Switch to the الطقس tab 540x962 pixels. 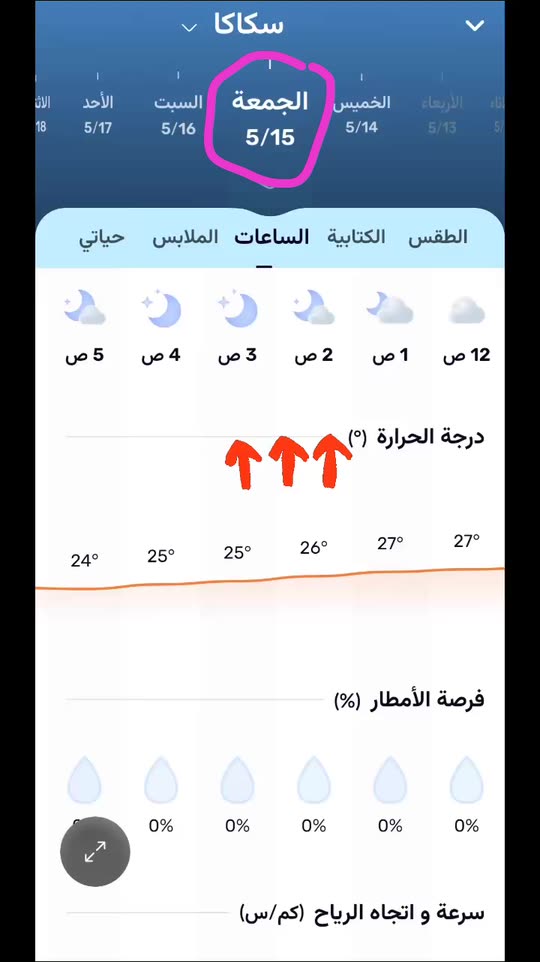click(x=438, y=237)
